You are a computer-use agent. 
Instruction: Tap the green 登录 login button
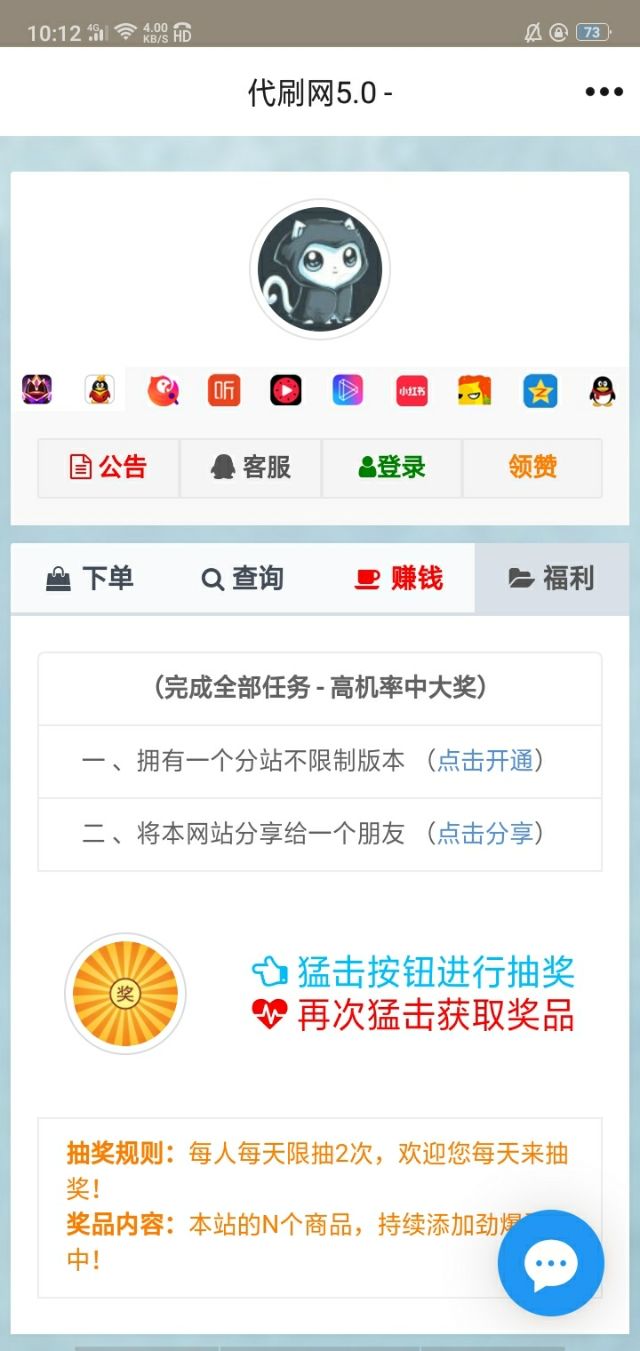point(391,467)
